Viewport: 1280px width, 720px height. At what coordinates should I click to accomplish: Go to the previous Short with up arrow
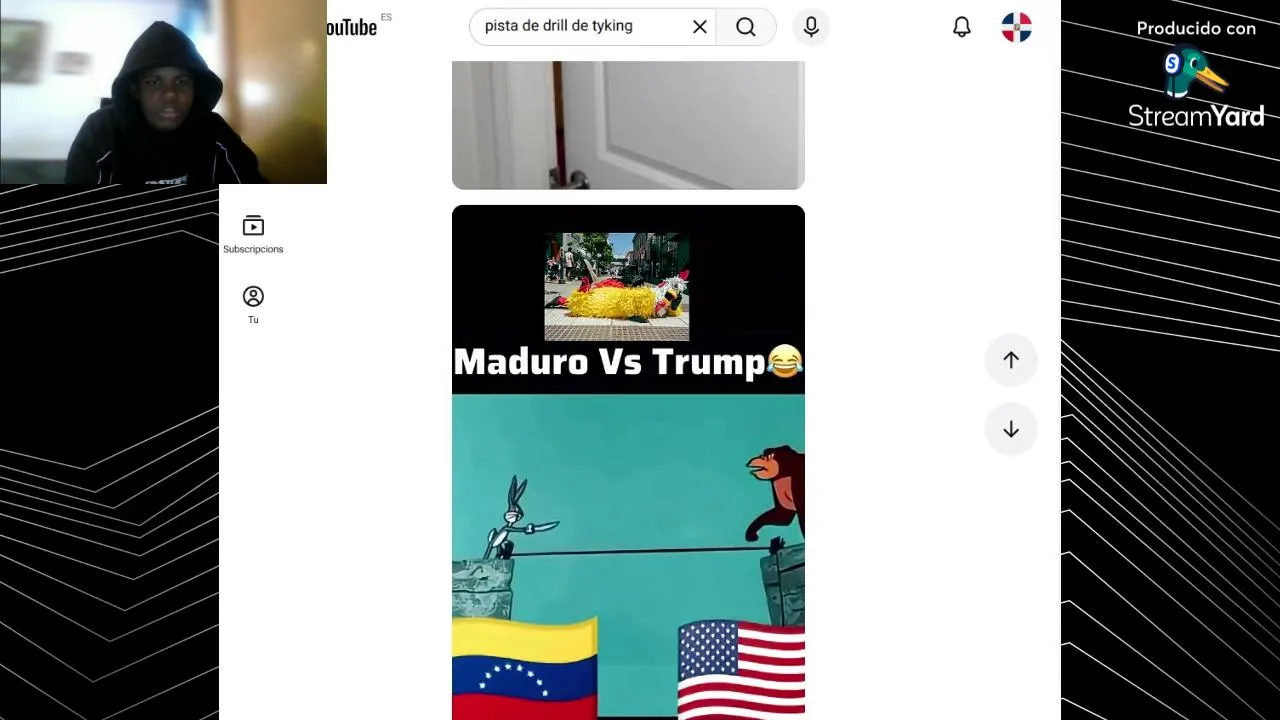tap(1011, 360)
